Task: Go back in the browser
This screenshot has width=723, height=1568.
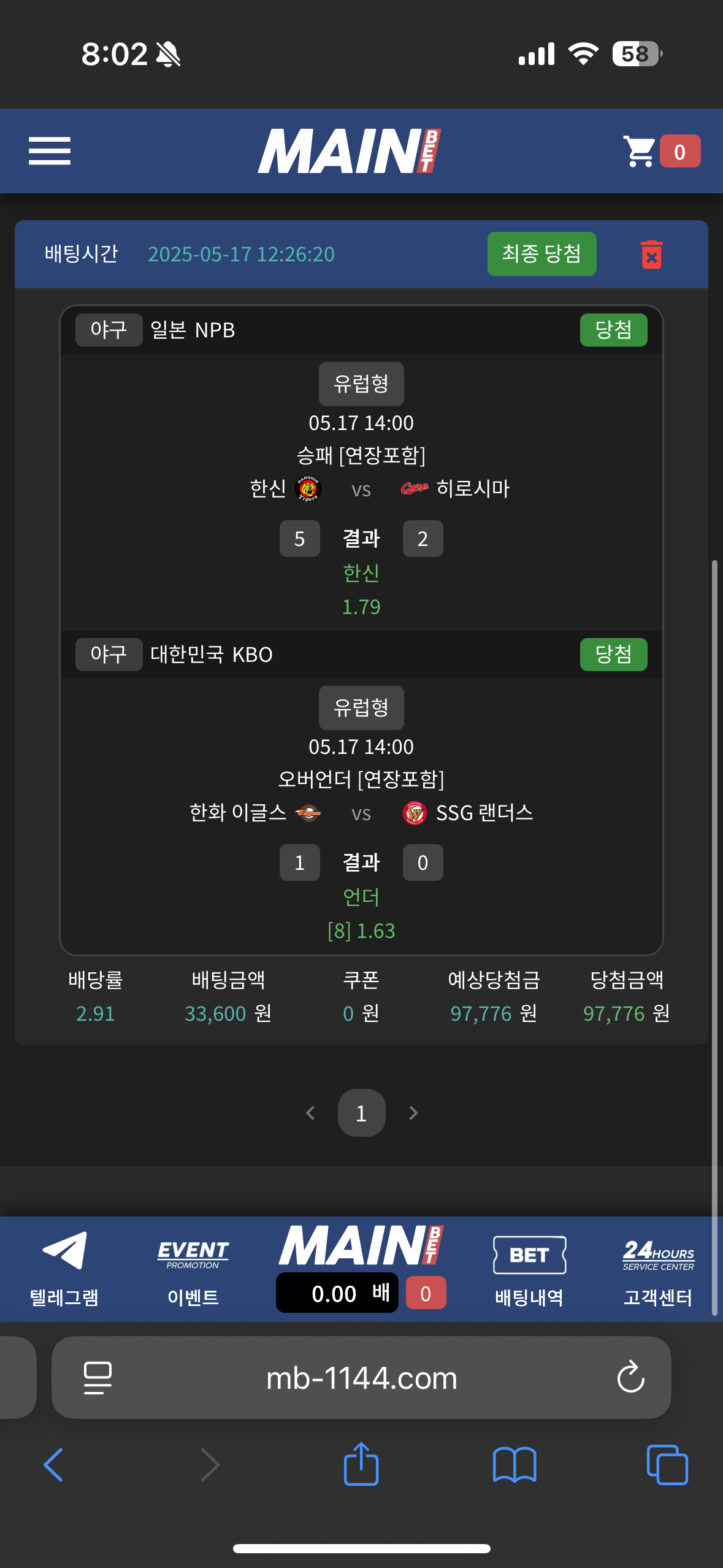Action: coord(54,1464)
